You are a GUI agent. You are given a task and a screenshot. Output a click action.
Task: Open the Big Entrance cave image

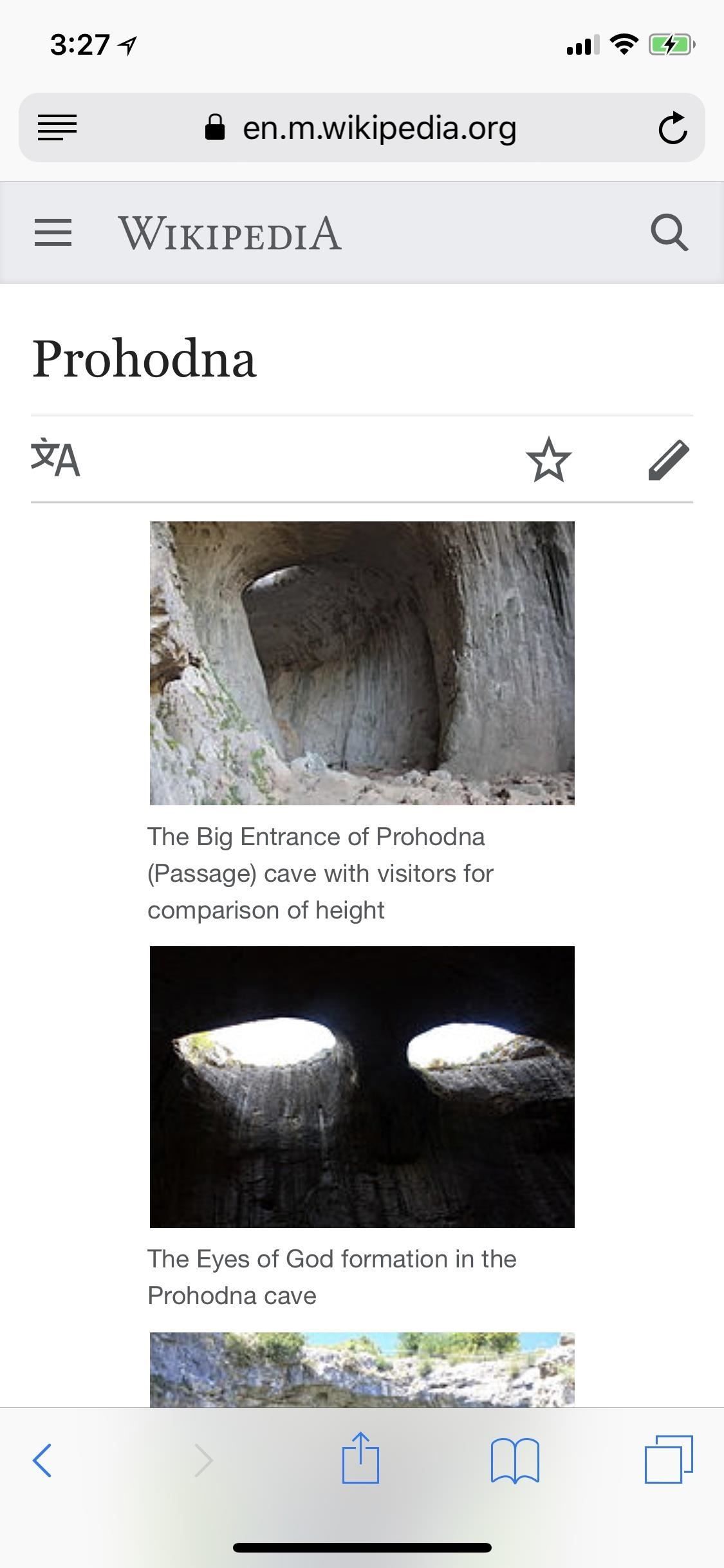pyautogui.click(x=362, y=663)
